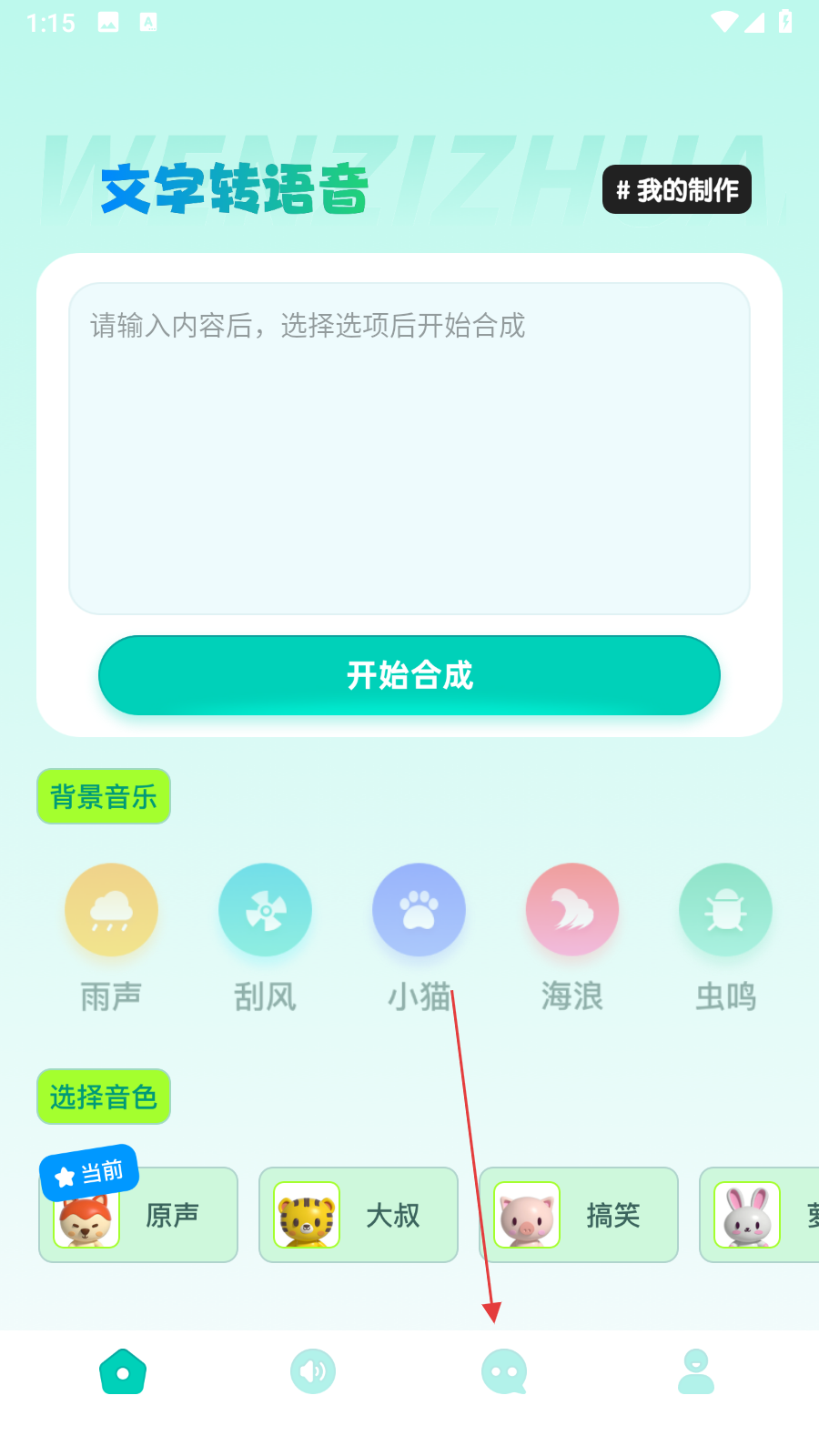Start synthesis with 开始合成
The height and width of the screenshot is (1456, 819).
(409, 675)
